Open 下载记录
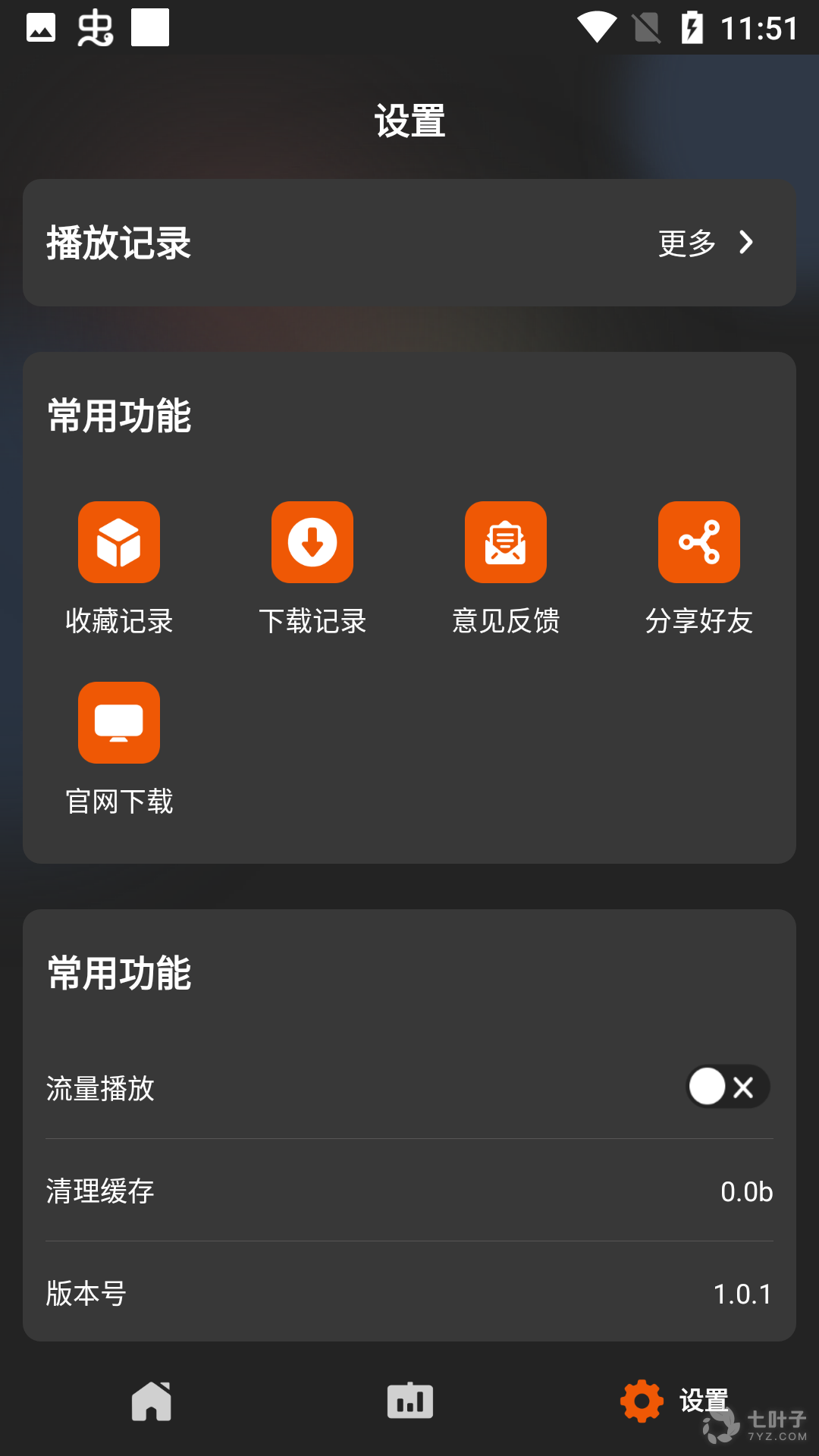 click(312, 569)
